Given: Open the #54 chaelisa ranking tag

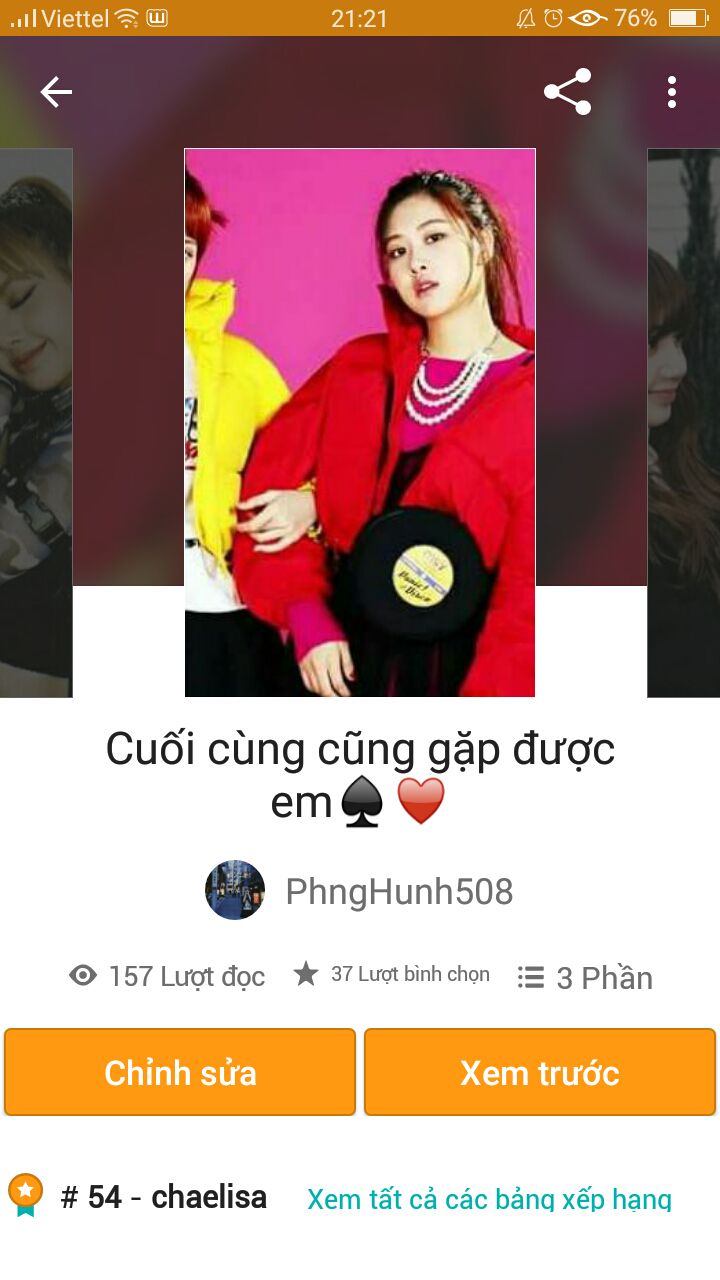Looking at the screenshot, I should coord(165,1197).
